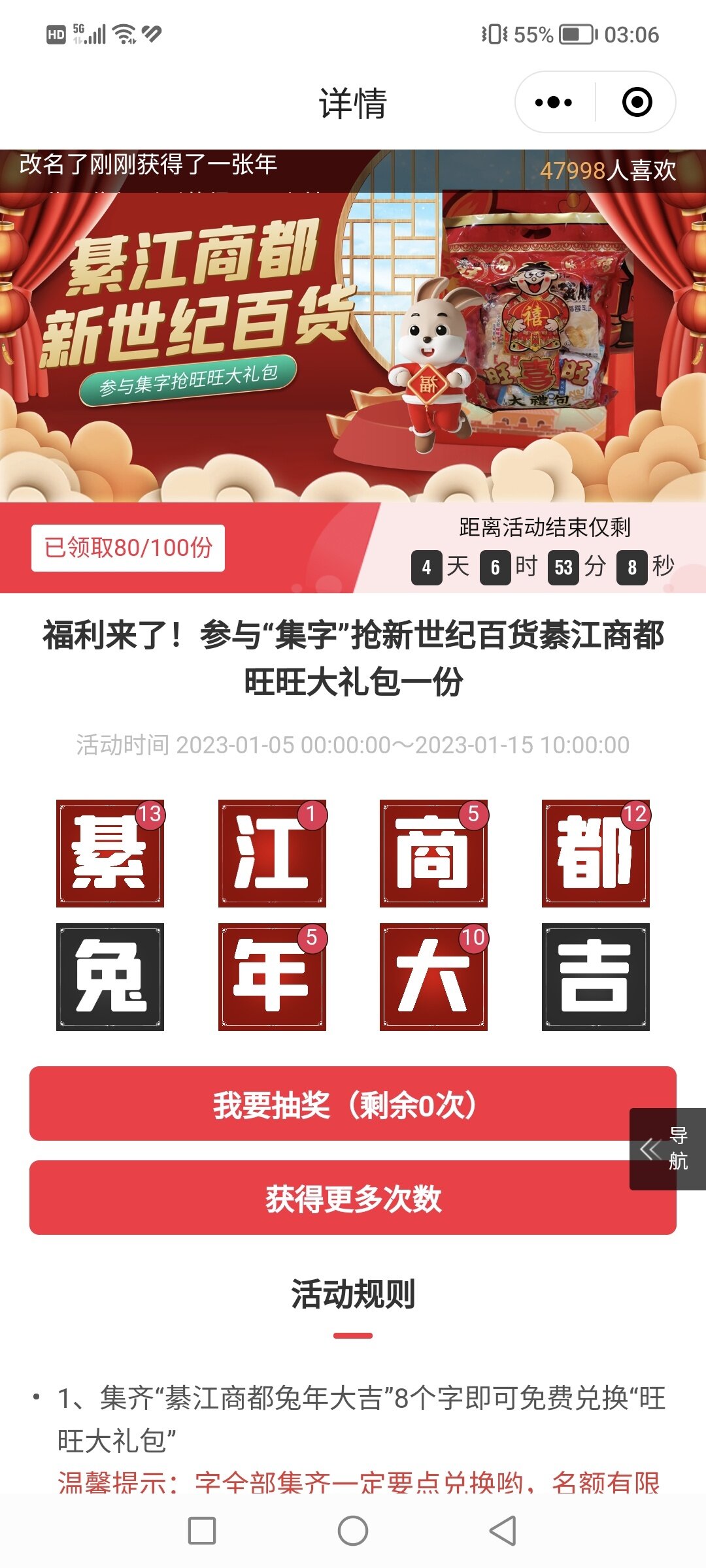Select the 江 character tile
The height and width of the screenshot is (1568, 706).
point(272,853)
